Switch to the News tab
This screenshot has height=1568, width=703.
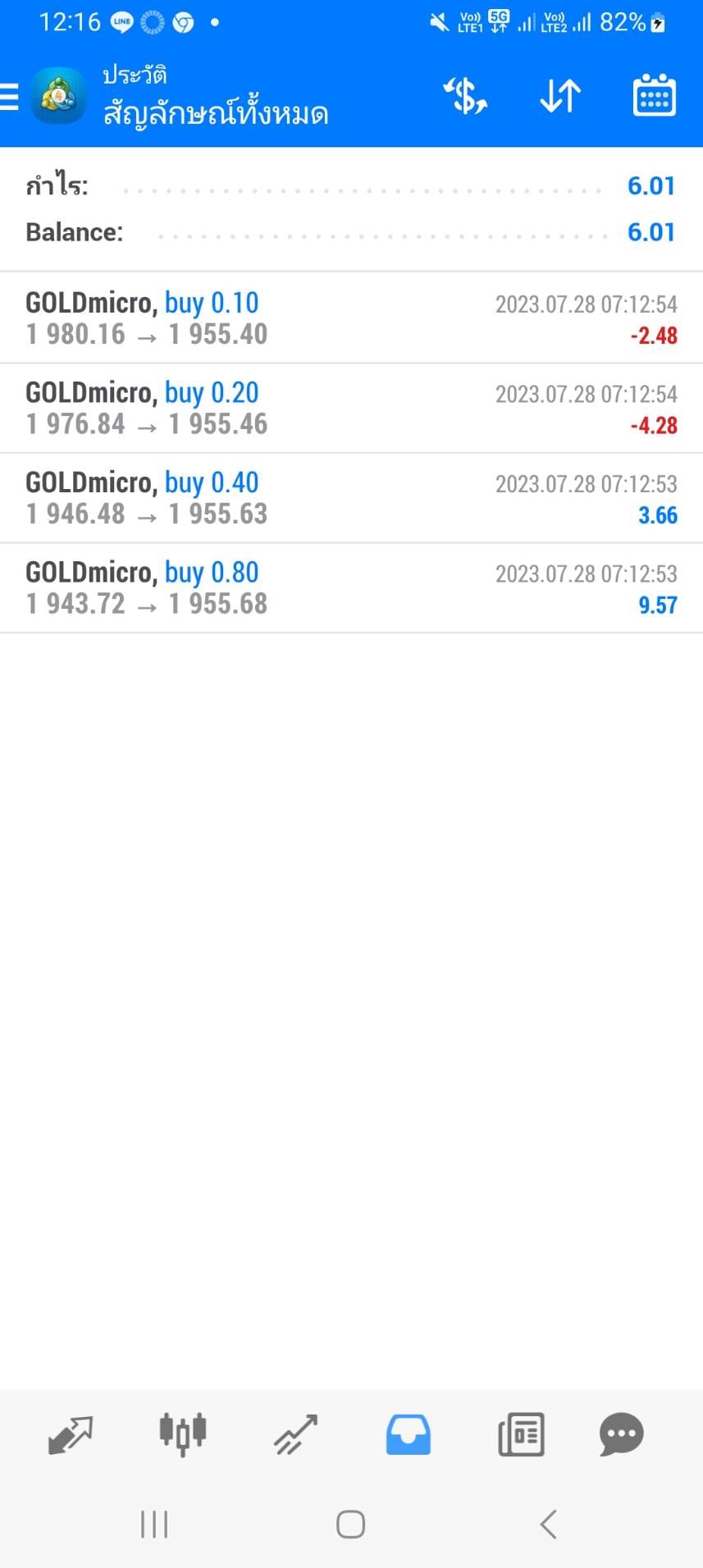521,1435
